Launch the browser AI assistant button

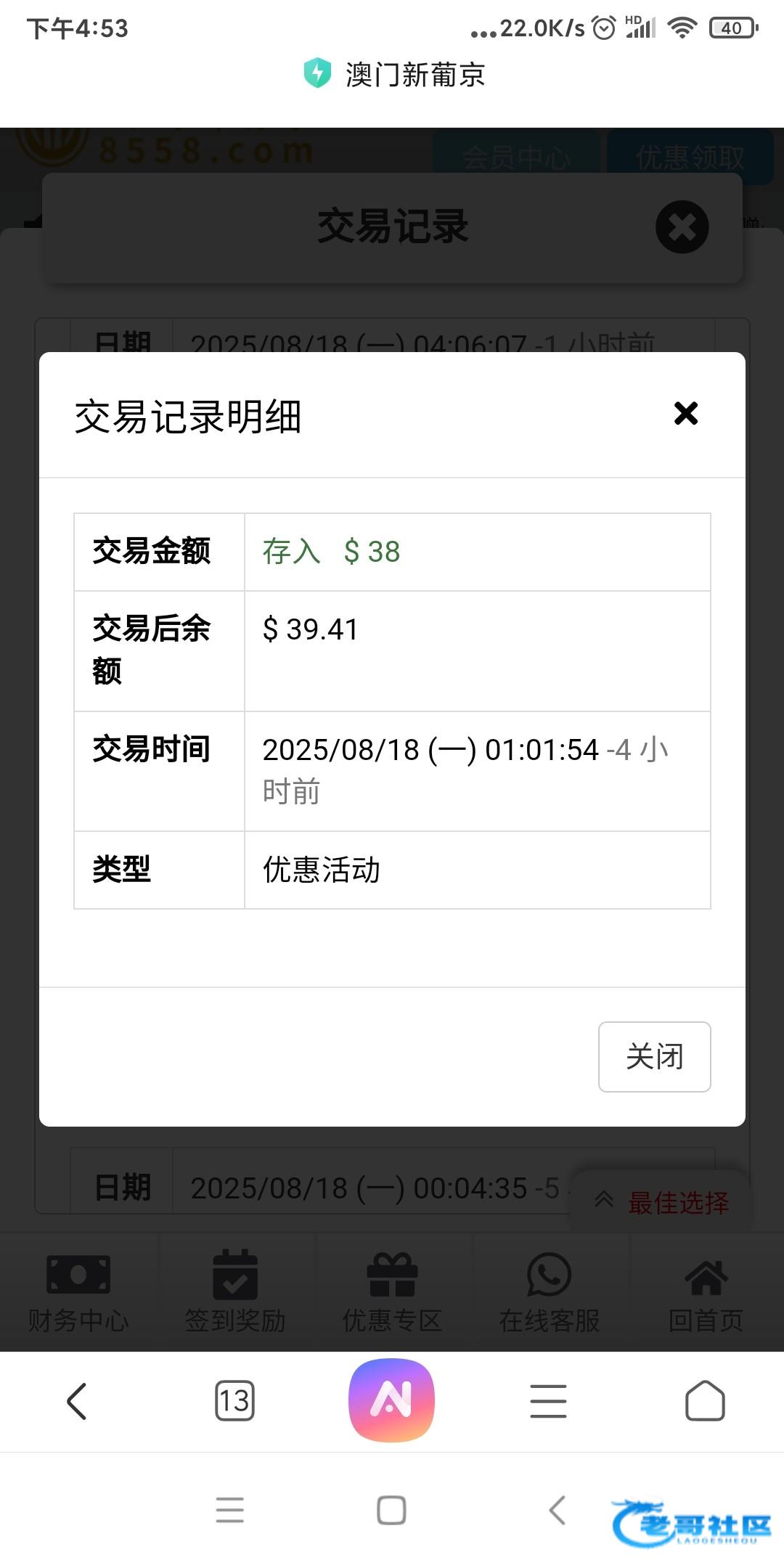[x=391, y=1400]
